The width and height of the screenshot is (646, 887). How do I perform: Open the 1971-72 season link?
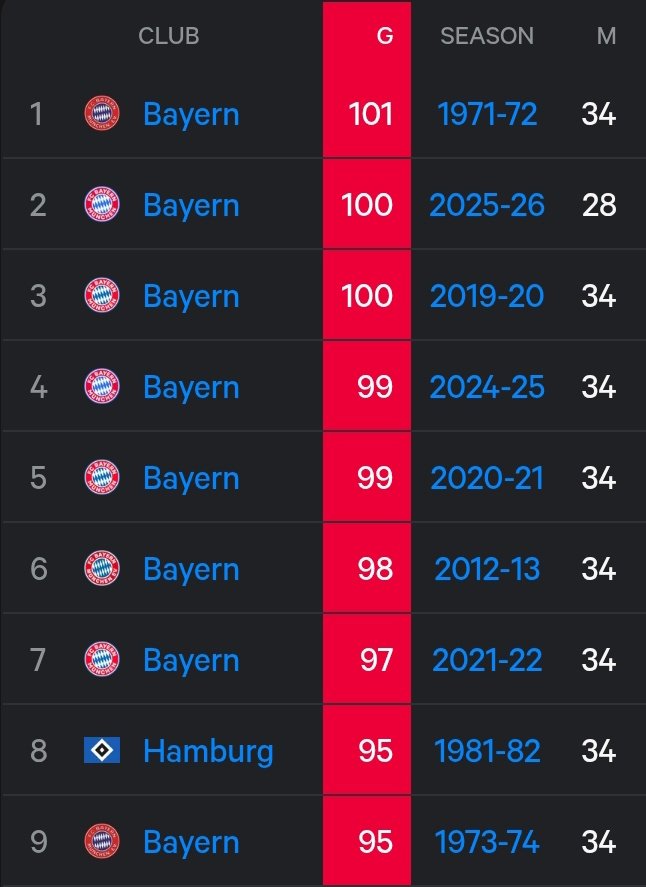click(487, 114)
